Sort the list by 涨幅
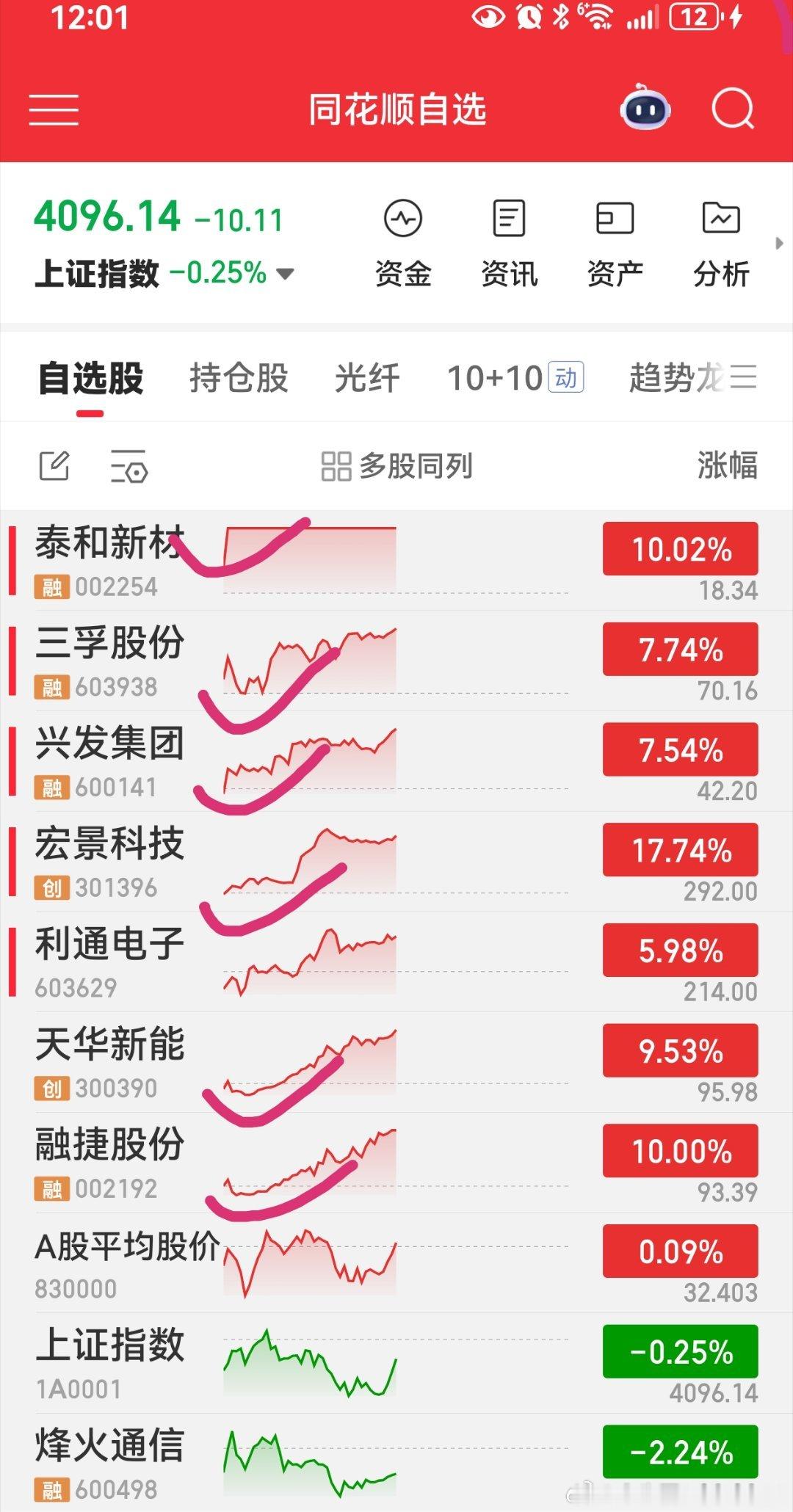 coord(727,465)
